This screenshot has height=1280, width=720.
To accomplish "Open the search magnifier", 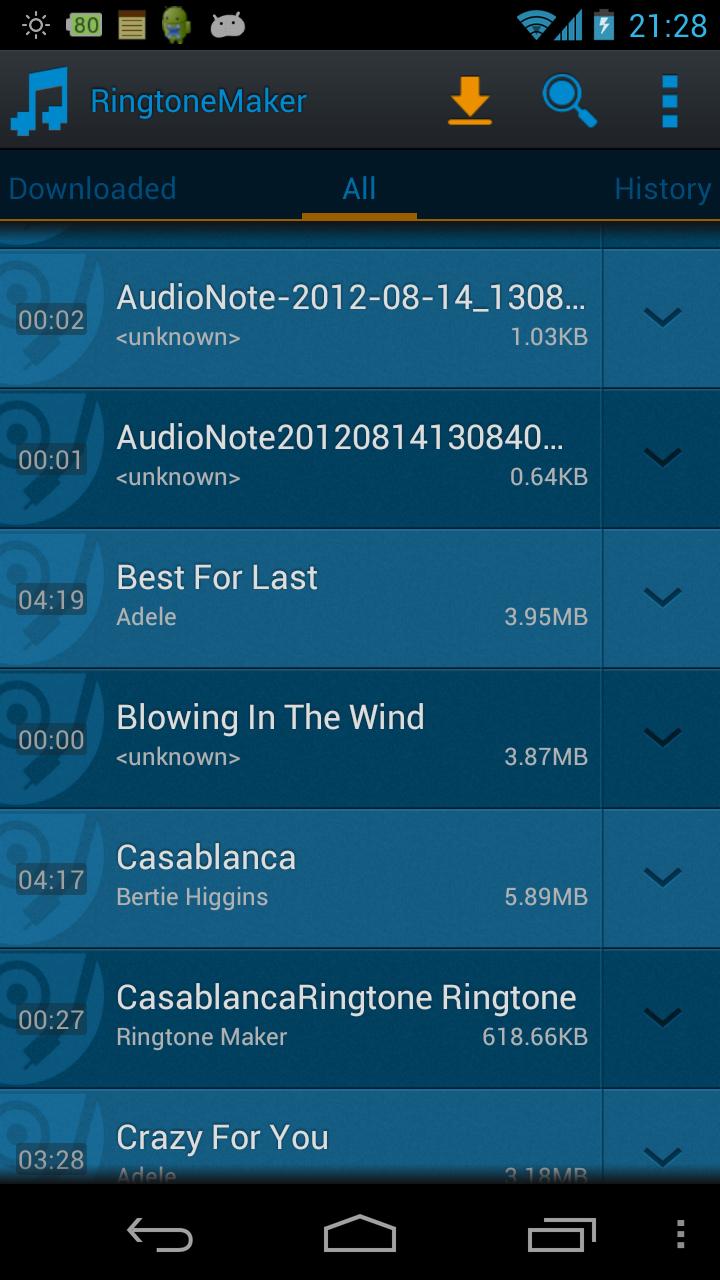I will tap(569, 101).
